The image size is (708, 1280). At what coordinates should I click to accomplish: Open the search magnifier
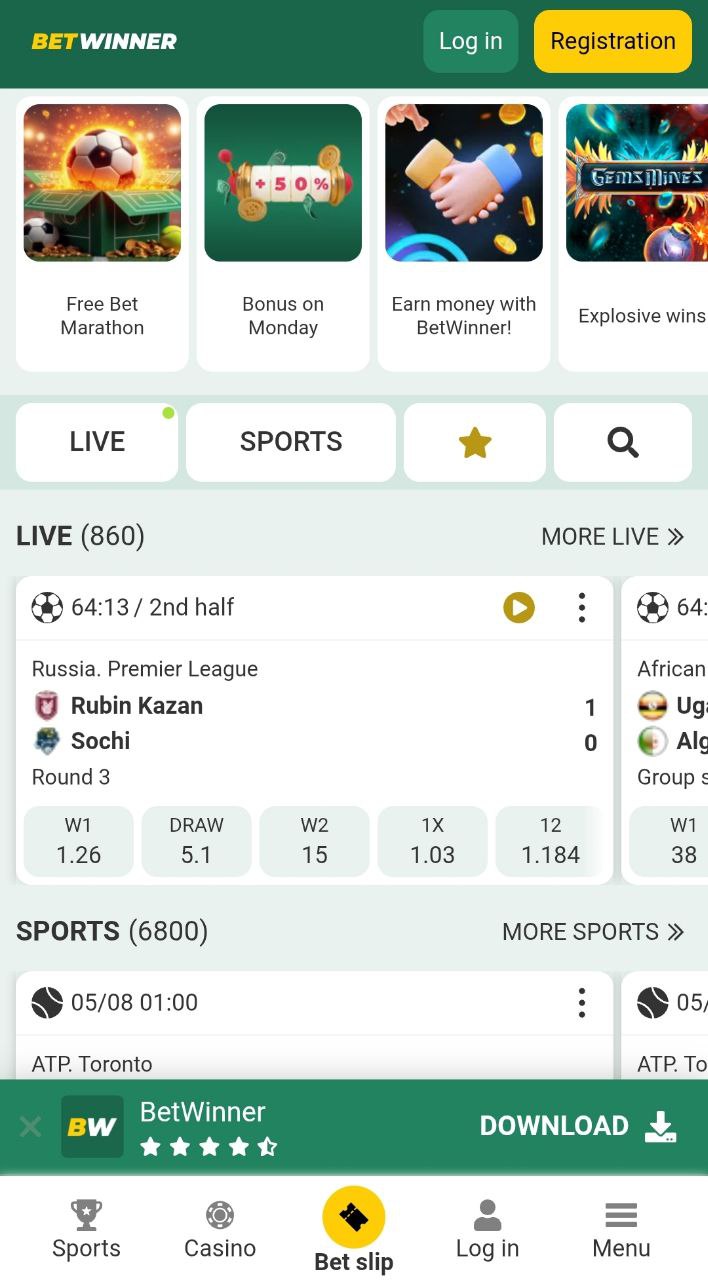click(623, 442)
